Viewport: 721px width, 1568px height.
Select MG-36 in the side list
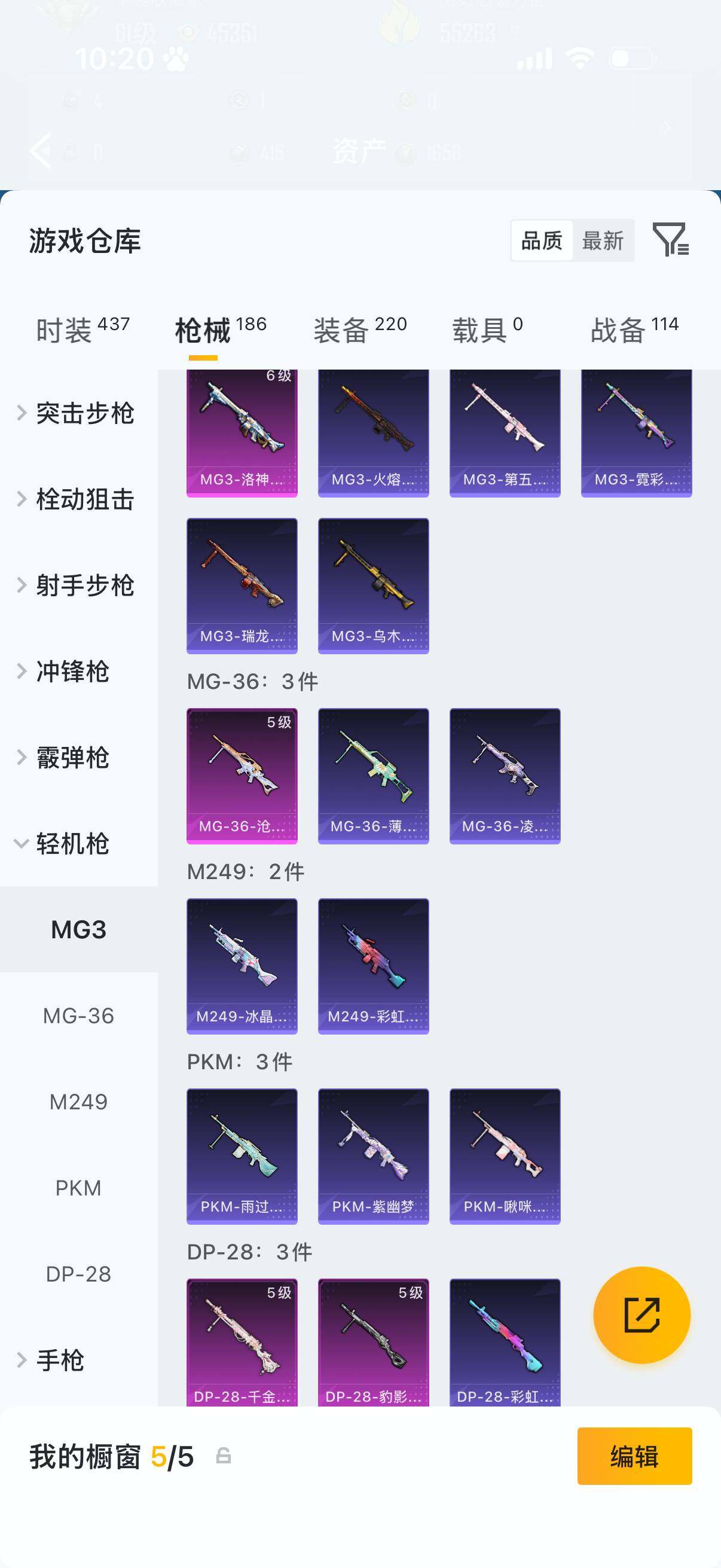pos(78,1015)
